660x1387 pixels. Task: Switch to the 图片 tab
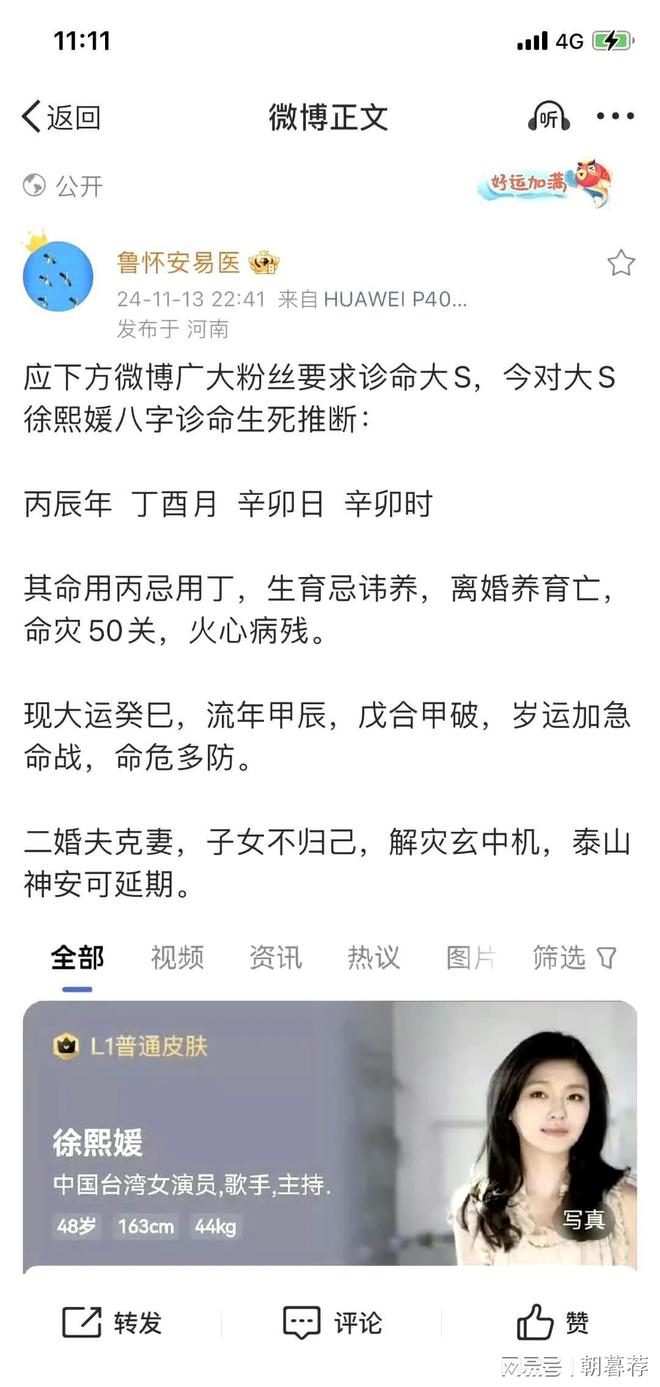470,958
